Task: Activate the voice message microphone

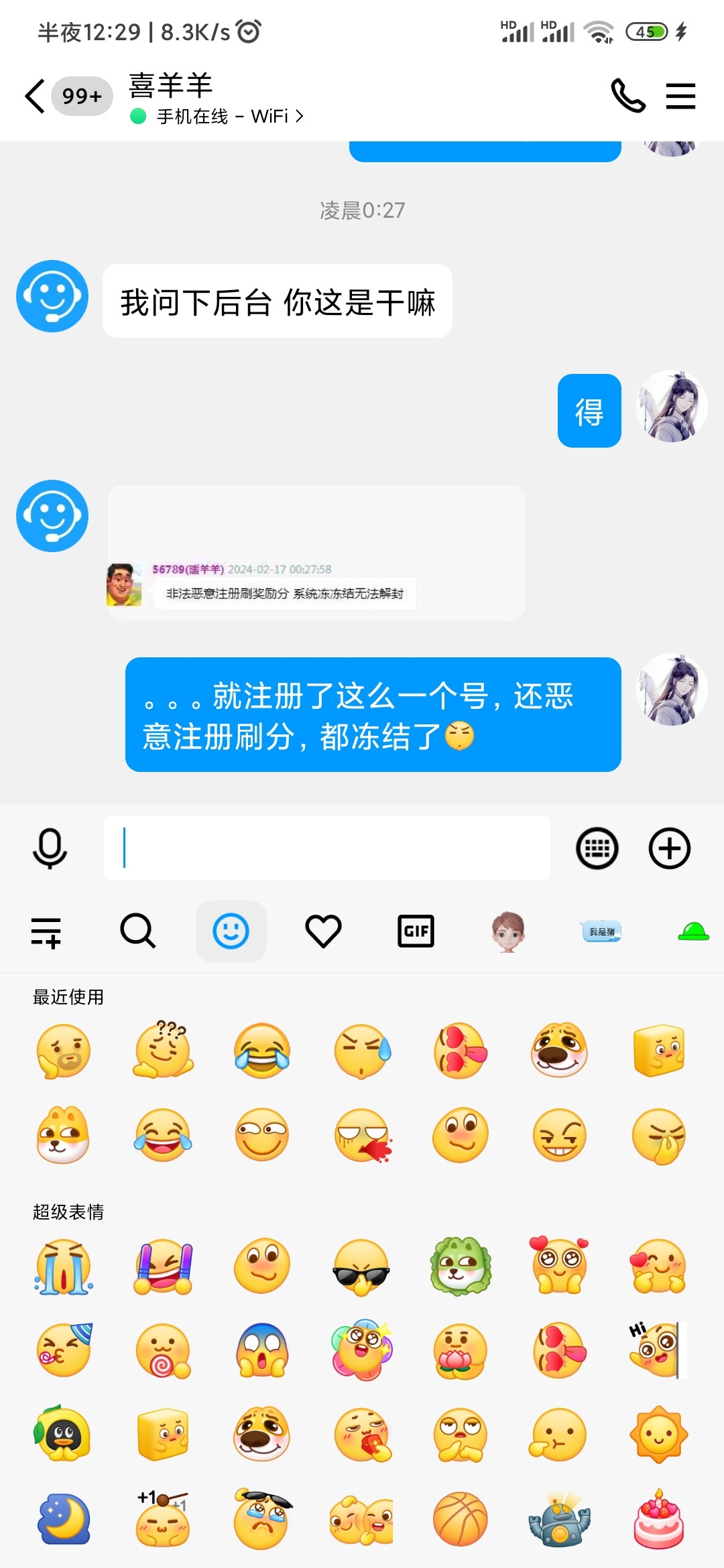Action: pos(48,848)
